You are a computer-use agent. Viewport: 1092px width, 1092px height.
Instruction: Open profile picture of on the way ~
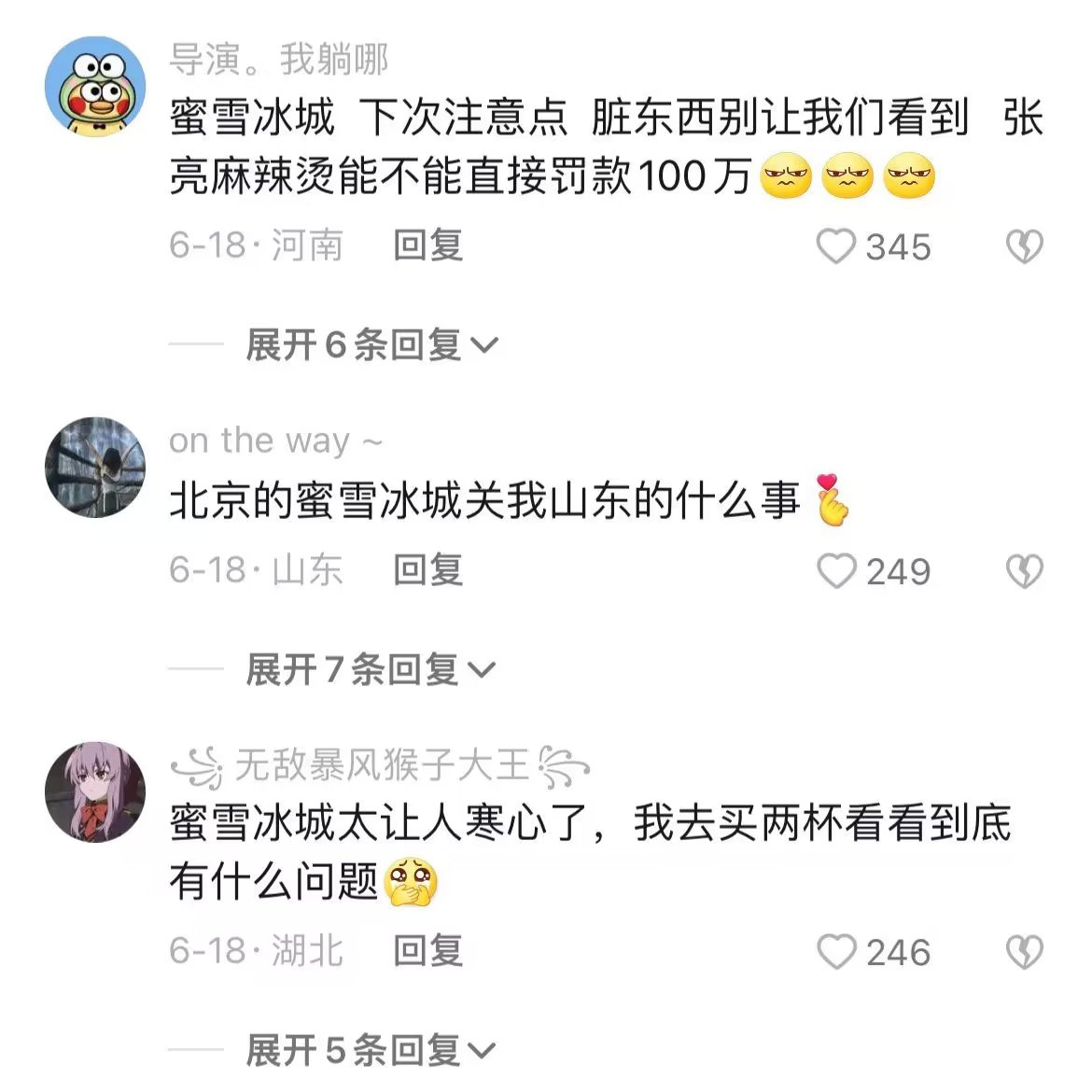[x=95, y=467]
